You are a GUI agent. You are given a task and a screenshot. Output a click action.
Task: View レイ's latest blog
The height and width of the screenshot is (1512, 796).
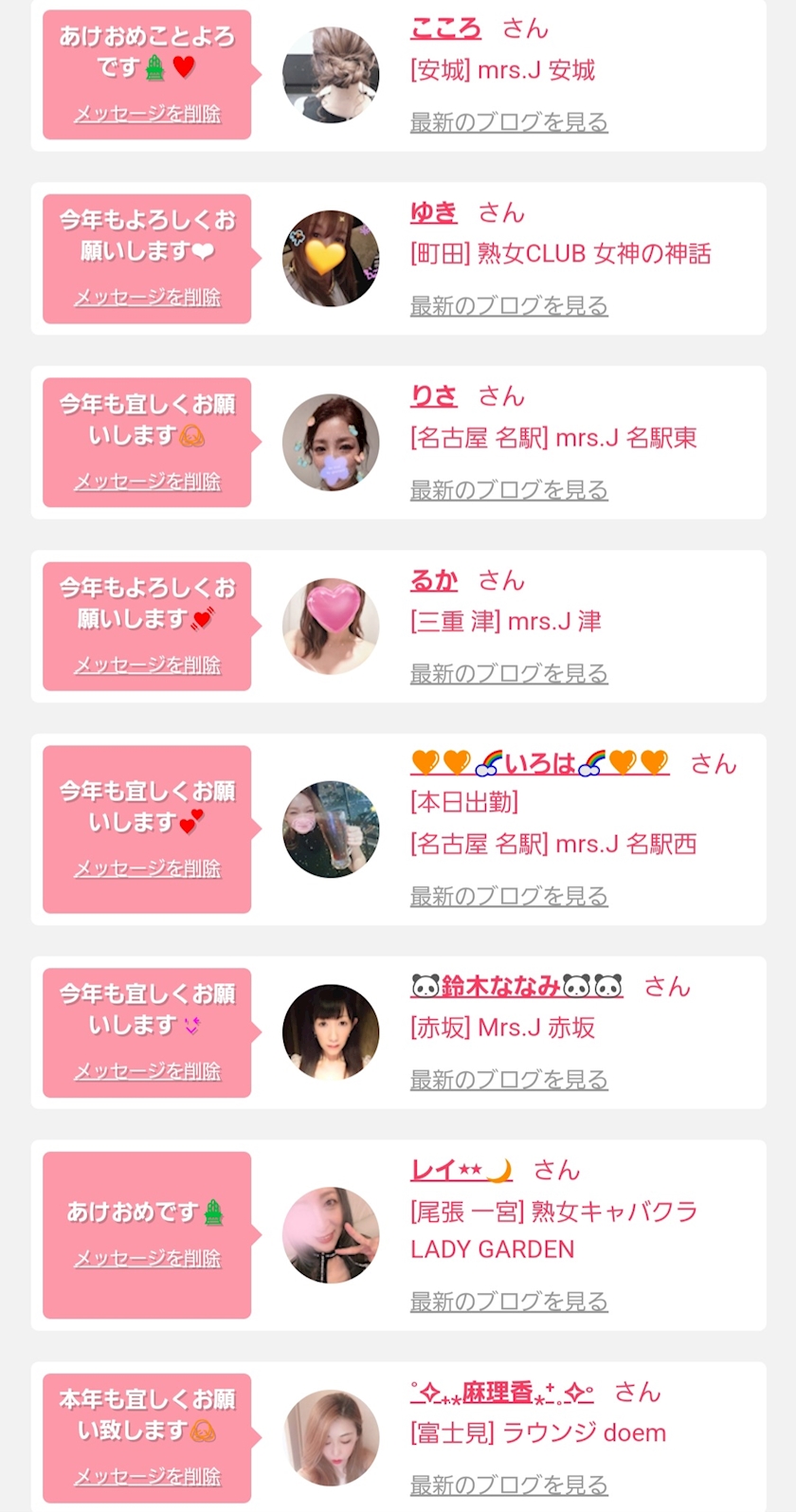point(509,1301)
